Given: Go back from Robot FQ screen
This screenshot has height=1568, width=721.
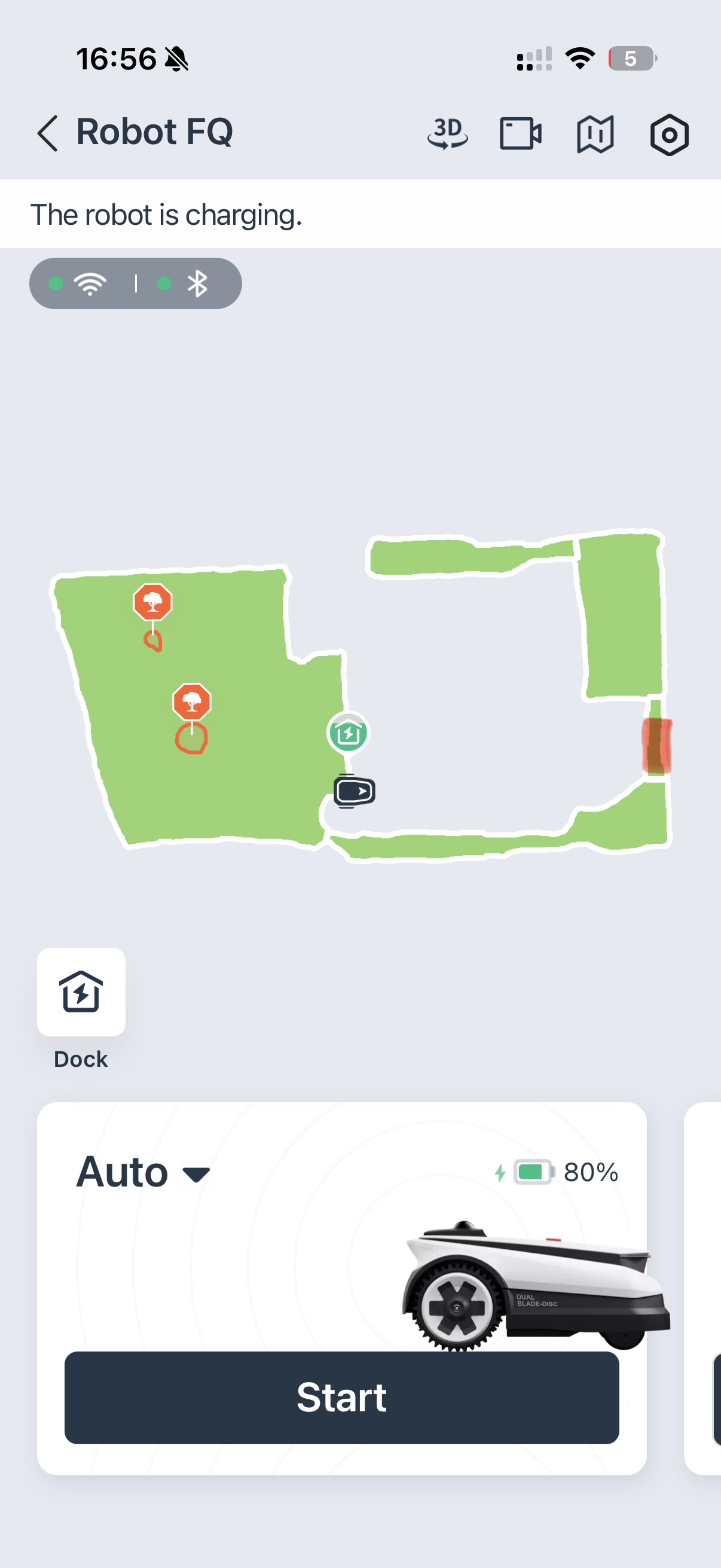Looking at the screenshot, I should 47,133.
